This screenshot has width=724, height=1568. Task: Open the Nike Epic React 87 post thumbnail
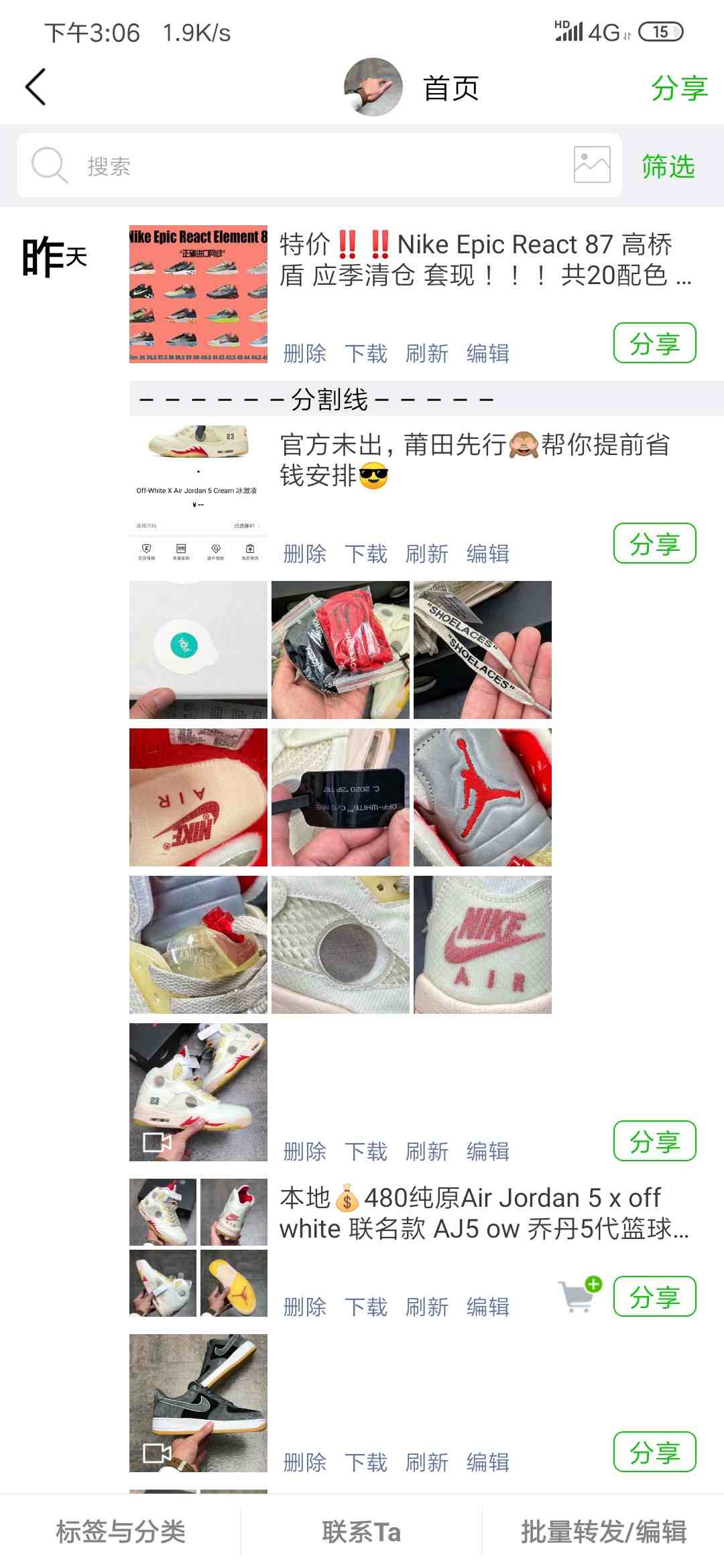198,293
